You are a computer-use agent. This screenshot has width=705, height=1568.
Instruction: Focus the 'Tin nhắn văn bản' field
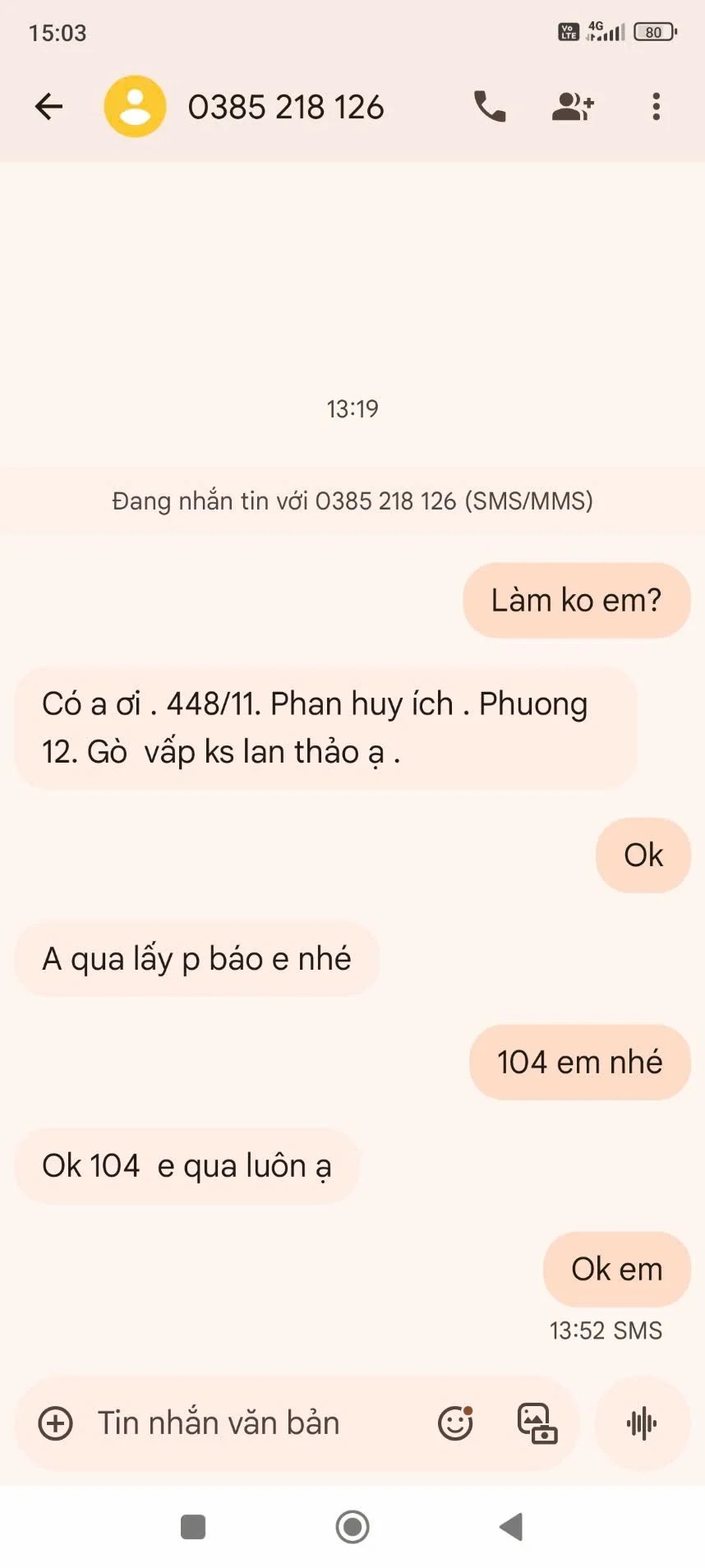[247, 1423]
